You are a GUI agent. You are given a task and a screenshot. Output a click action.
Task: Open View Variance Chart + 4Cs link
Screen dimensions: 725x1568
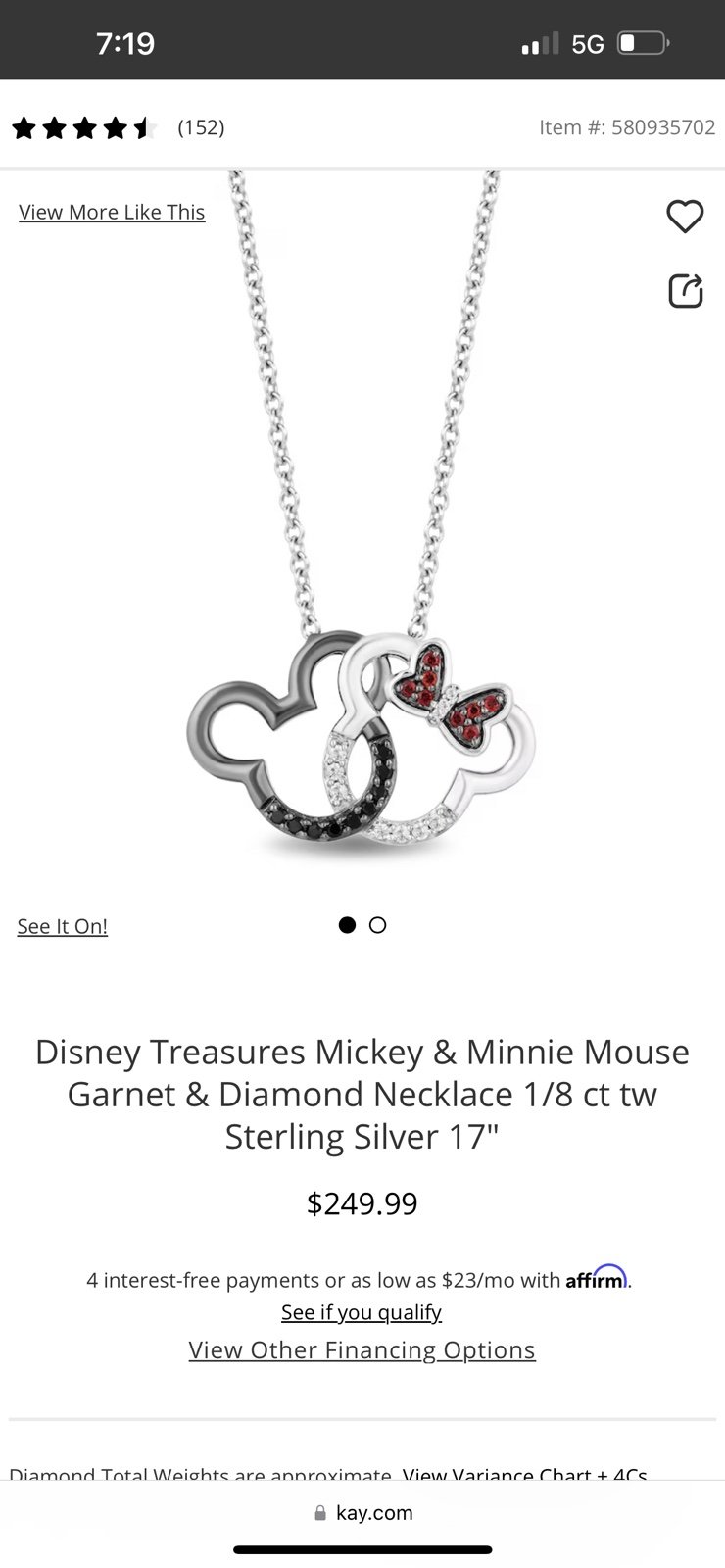(x=525, y=1475)
